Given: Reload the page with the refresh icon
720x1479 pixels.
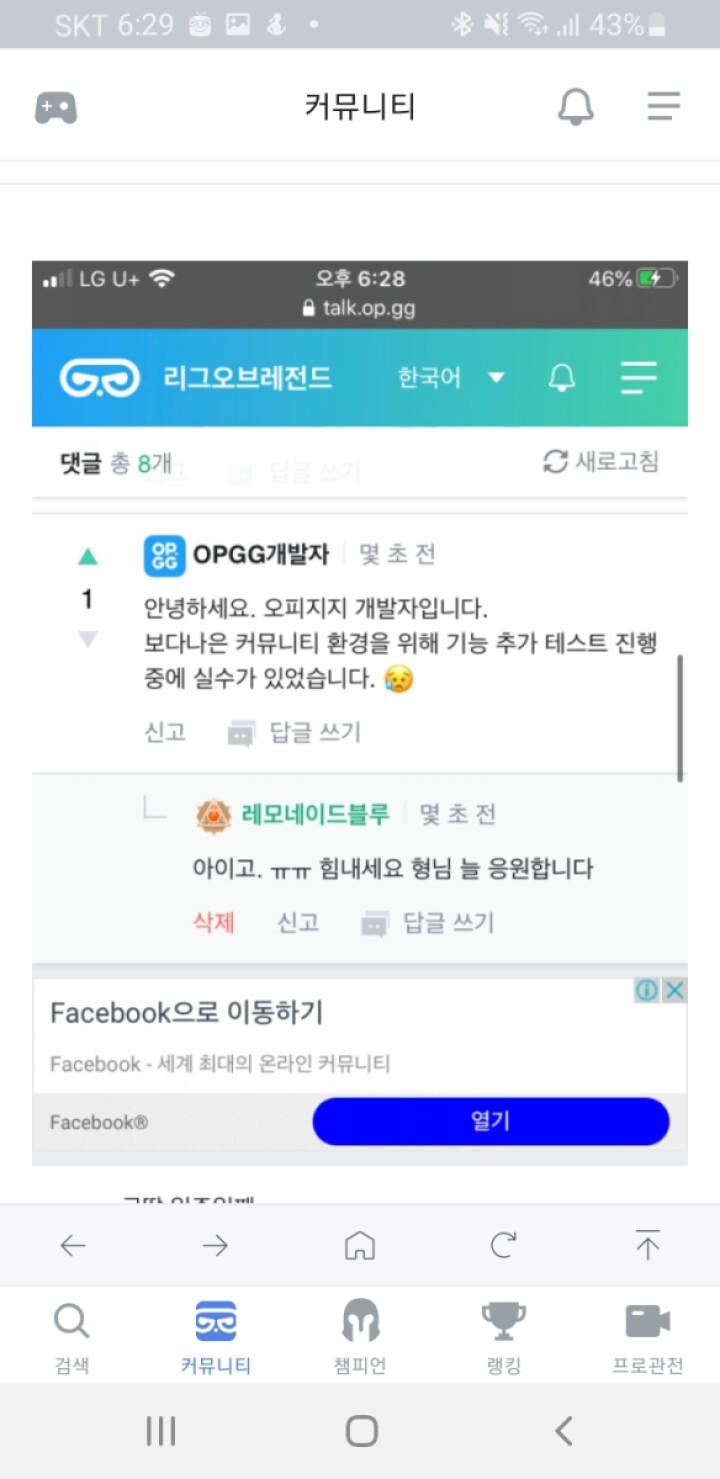Looking at the screenshot, I should pyautogui.click(x=503, y=1245).
